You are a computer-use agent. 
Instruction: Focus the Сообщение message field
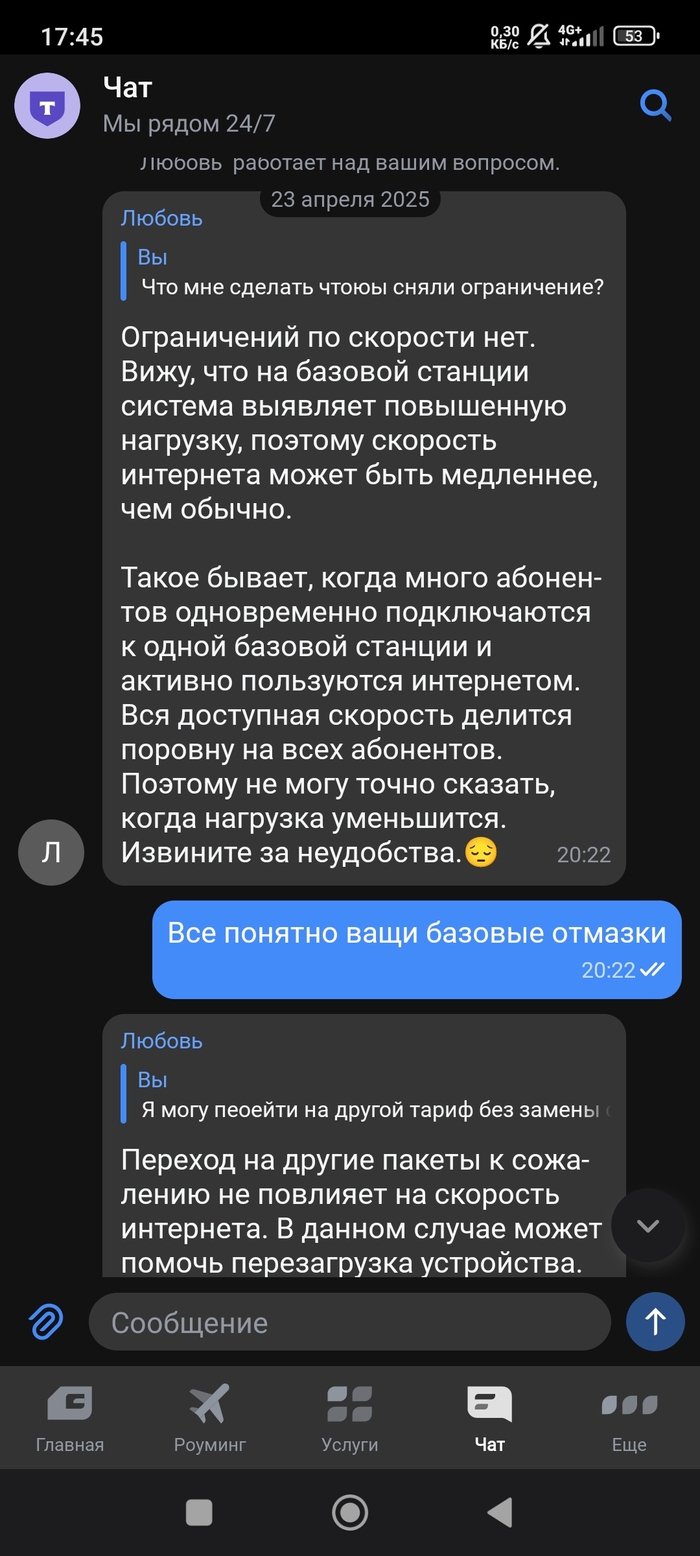point(350,1322)
